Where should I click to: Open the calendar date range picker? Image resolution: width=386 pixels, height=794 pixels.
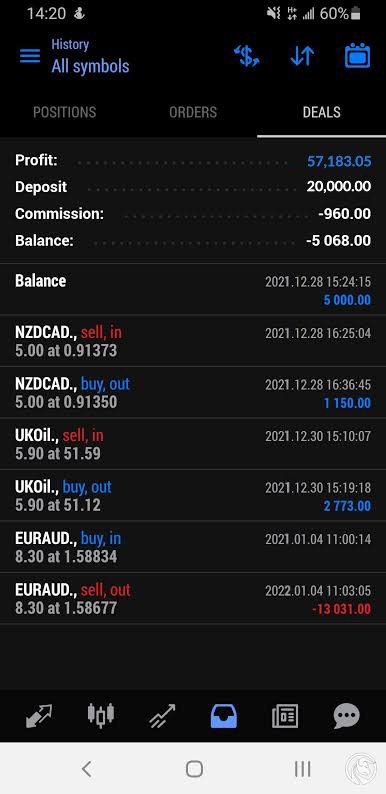click(x=358, y=56)
